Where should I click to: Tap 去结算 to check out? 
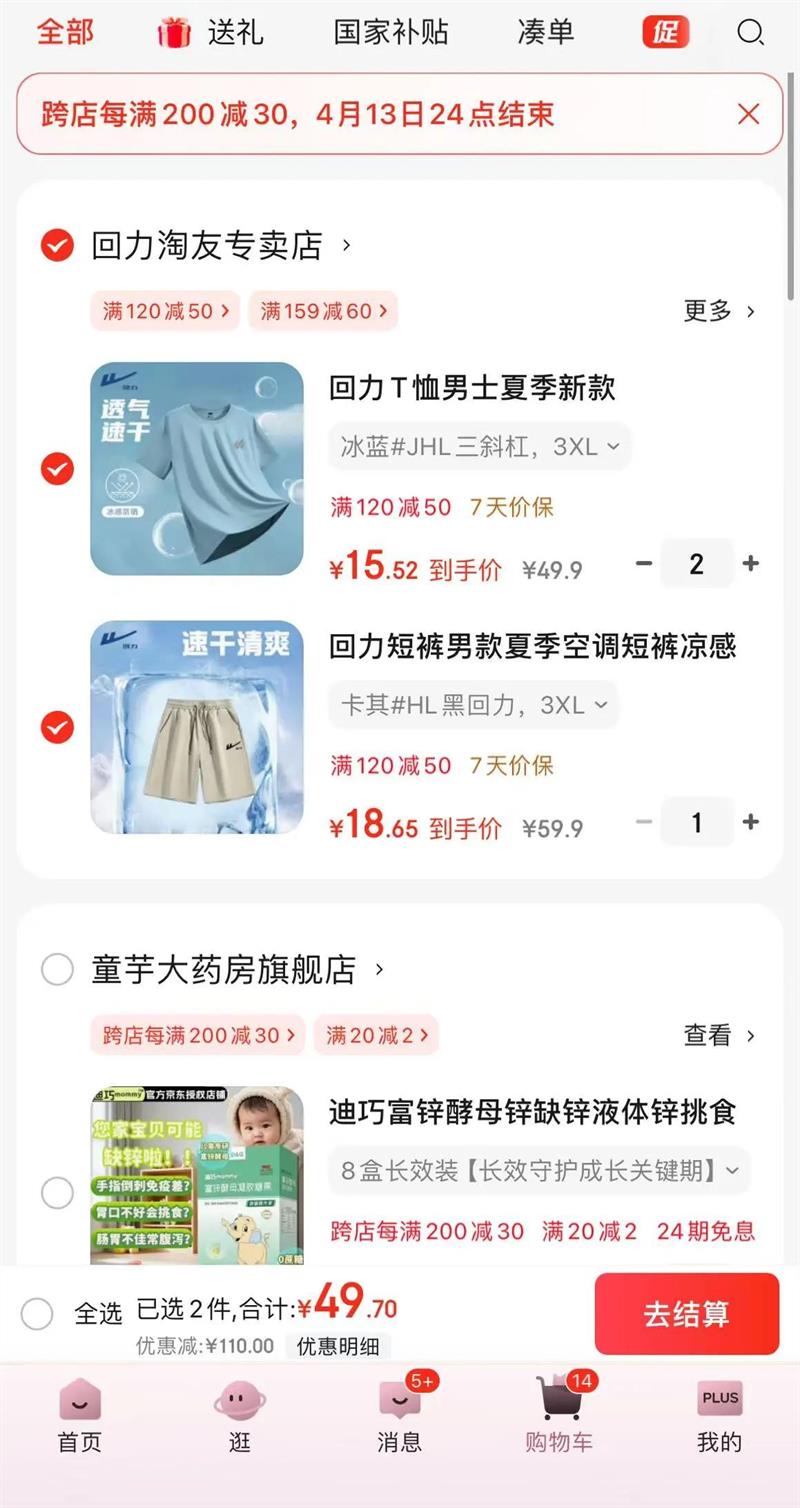(686, 1314)
